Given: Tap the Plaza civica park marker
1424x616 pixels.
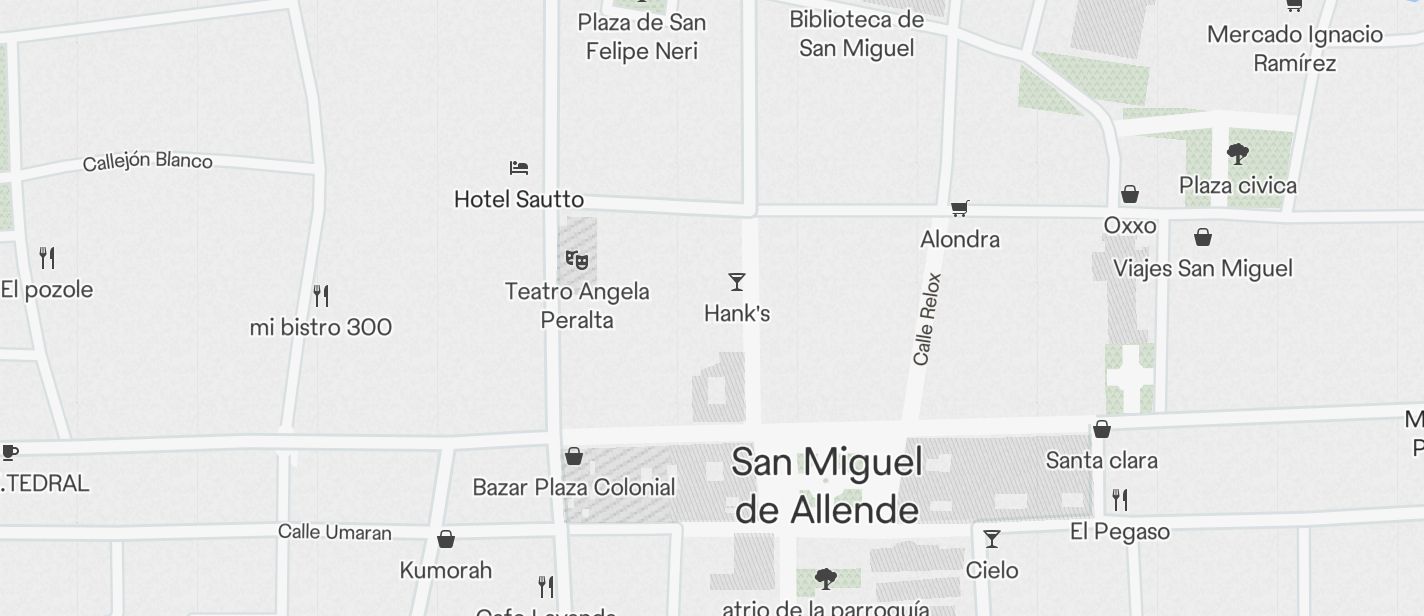Looking at the screenshot, I should pos(1238,154).
